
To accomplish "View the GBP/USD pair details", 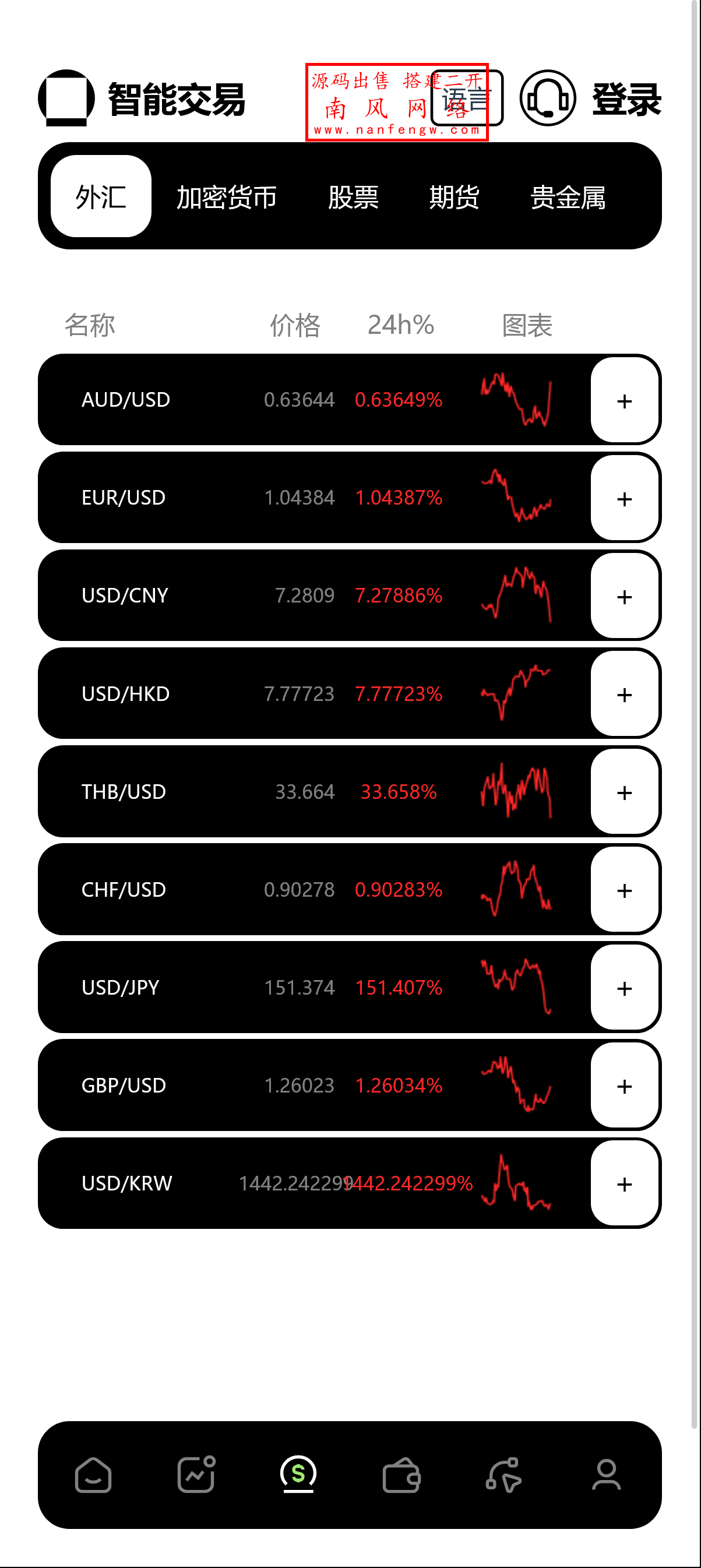I will tap(244, 1086).
